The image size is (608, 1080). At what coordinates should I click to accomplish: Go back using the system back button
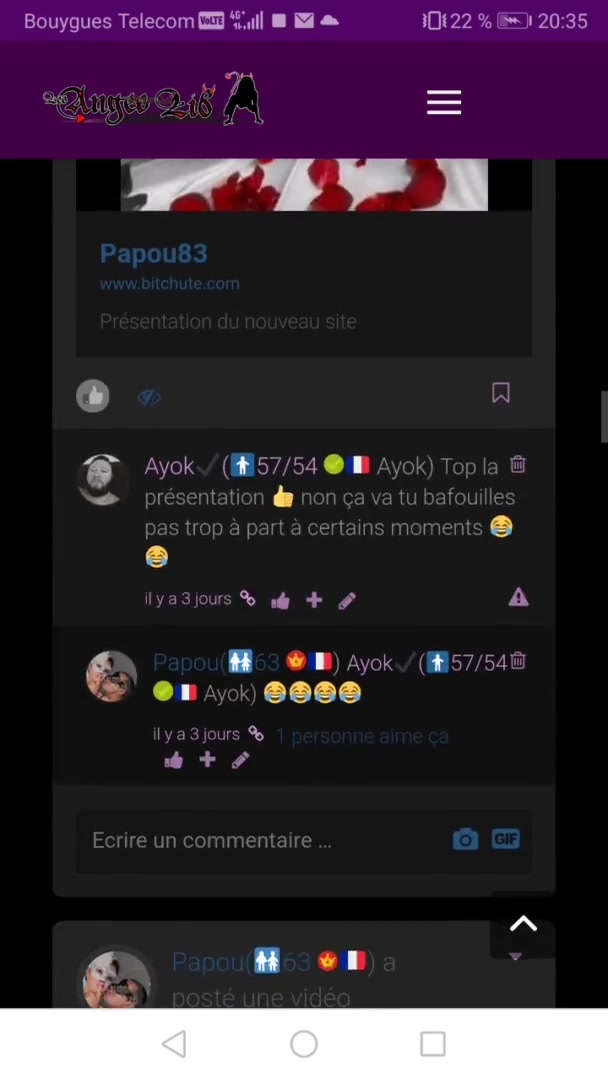tap(174, 1044)
